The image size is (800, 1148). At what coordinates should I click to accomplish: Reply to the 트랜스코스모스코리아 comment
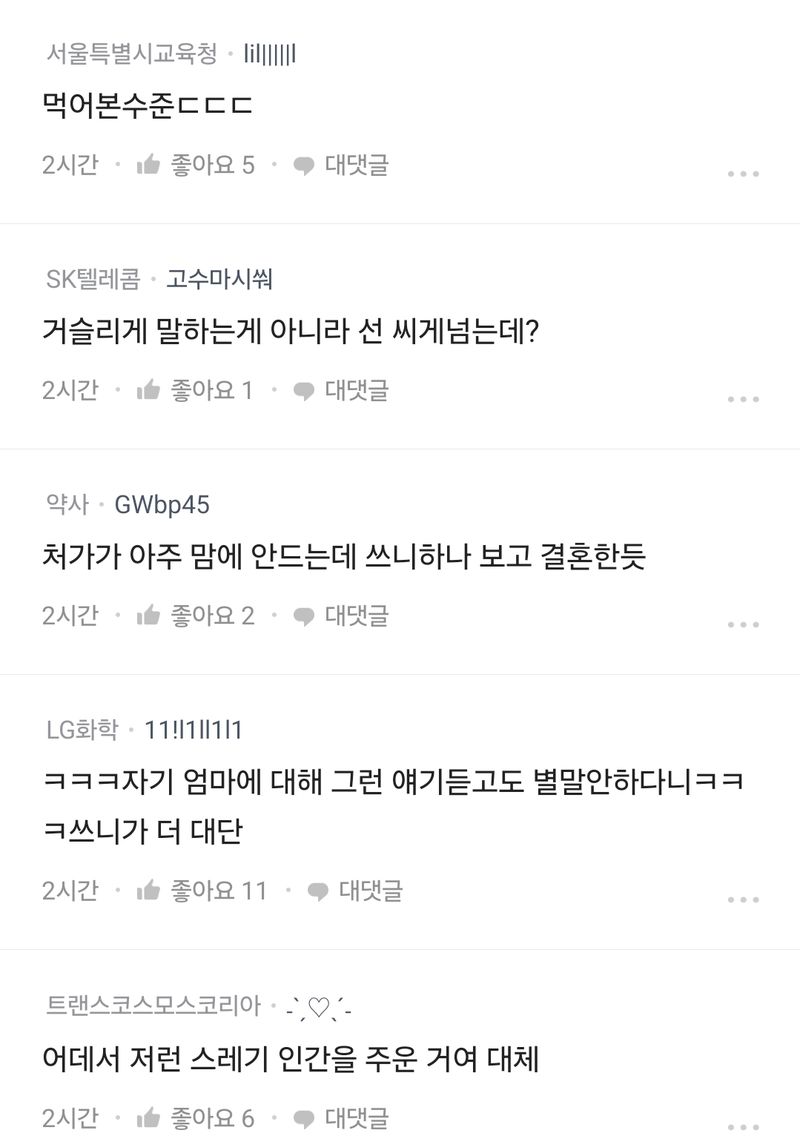coord(341,1118)
